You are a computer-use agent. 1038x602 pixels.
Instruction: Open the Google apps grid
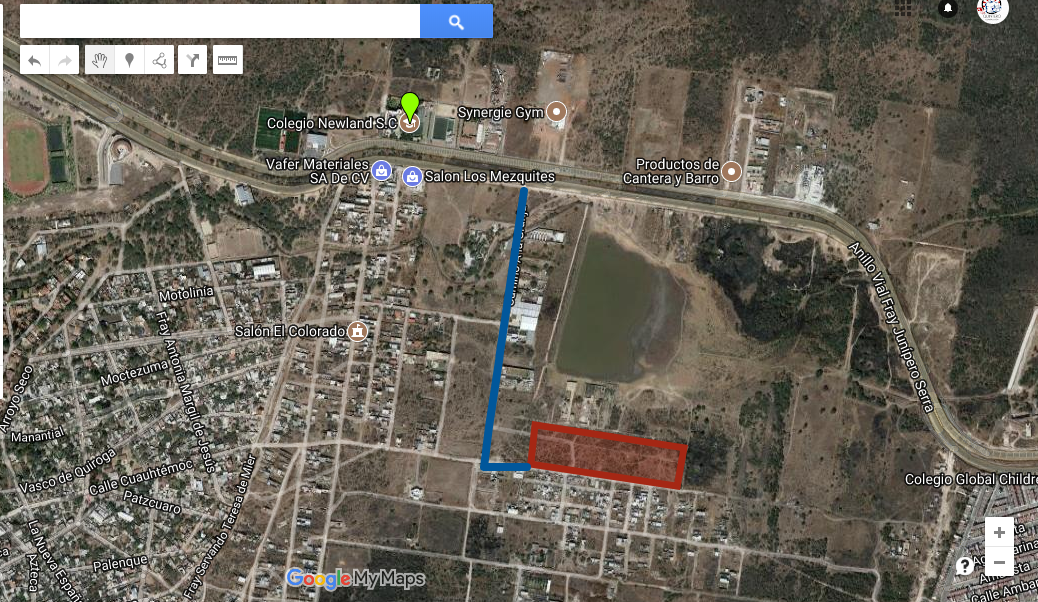tap(904, 8)
